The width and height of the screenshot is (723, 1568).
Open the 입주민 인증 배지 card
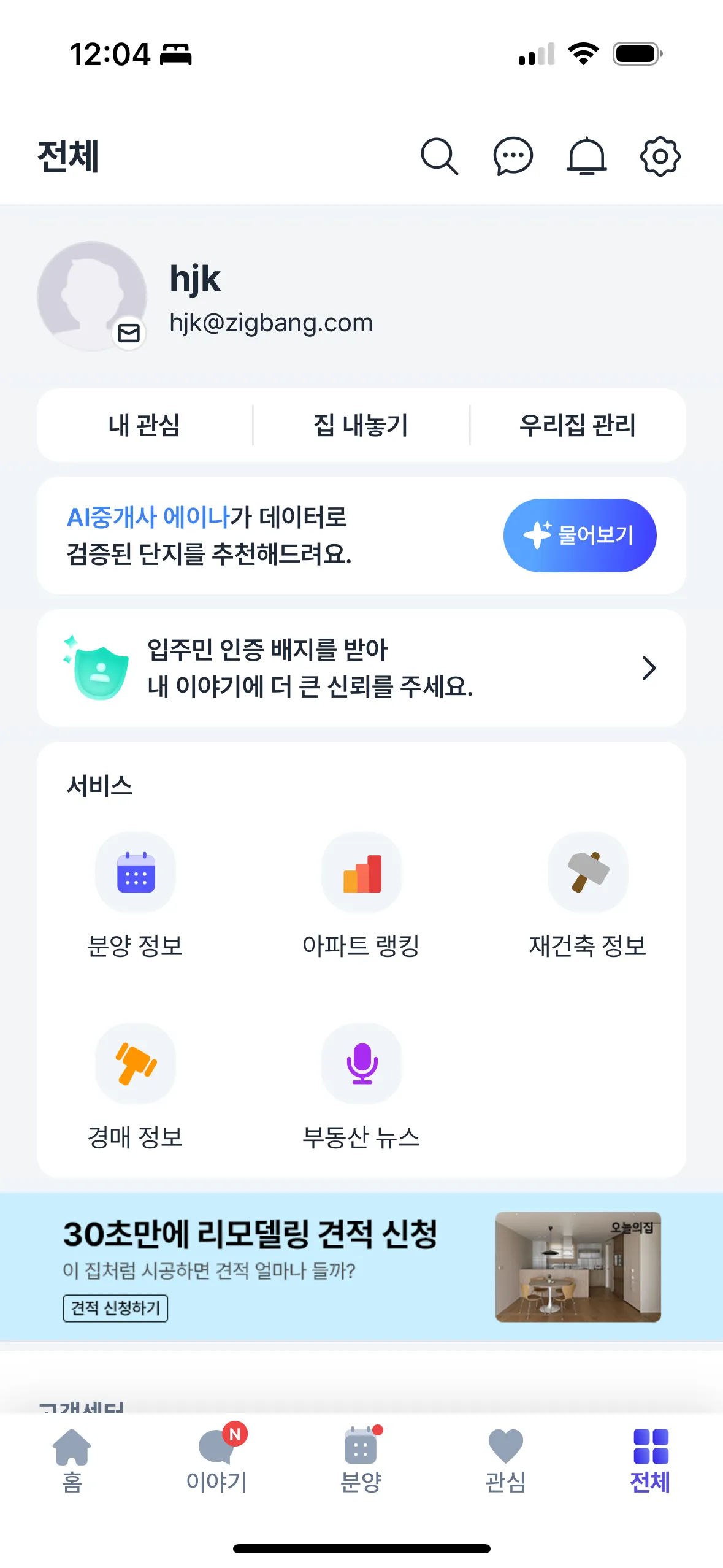click(x=361, y=667)
